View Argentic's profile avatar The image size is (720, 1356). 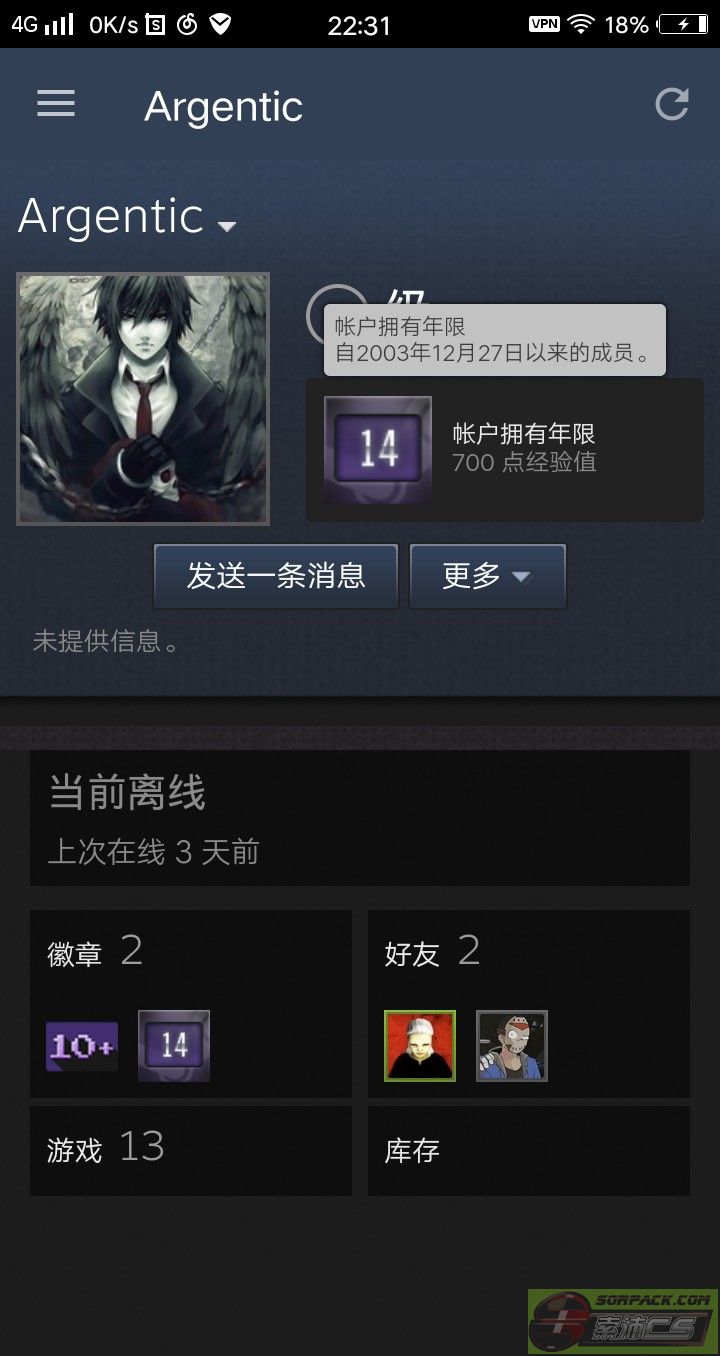[143, 399]
